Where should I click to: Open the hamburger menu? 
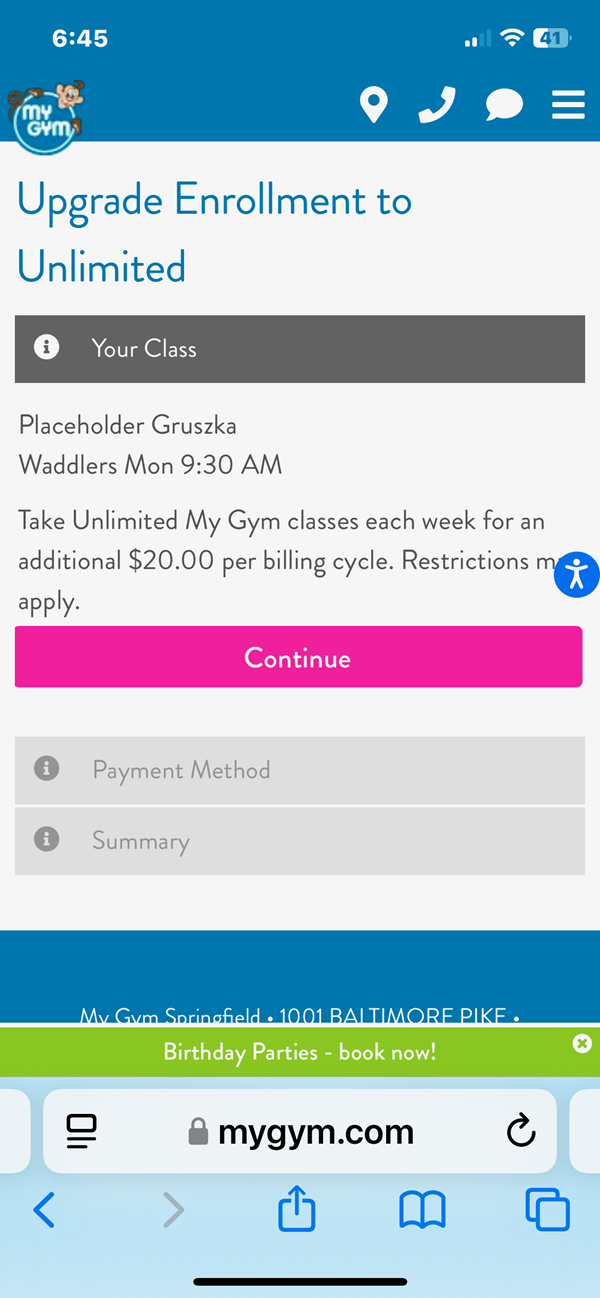pyautogui.click(x=568, y=105)
